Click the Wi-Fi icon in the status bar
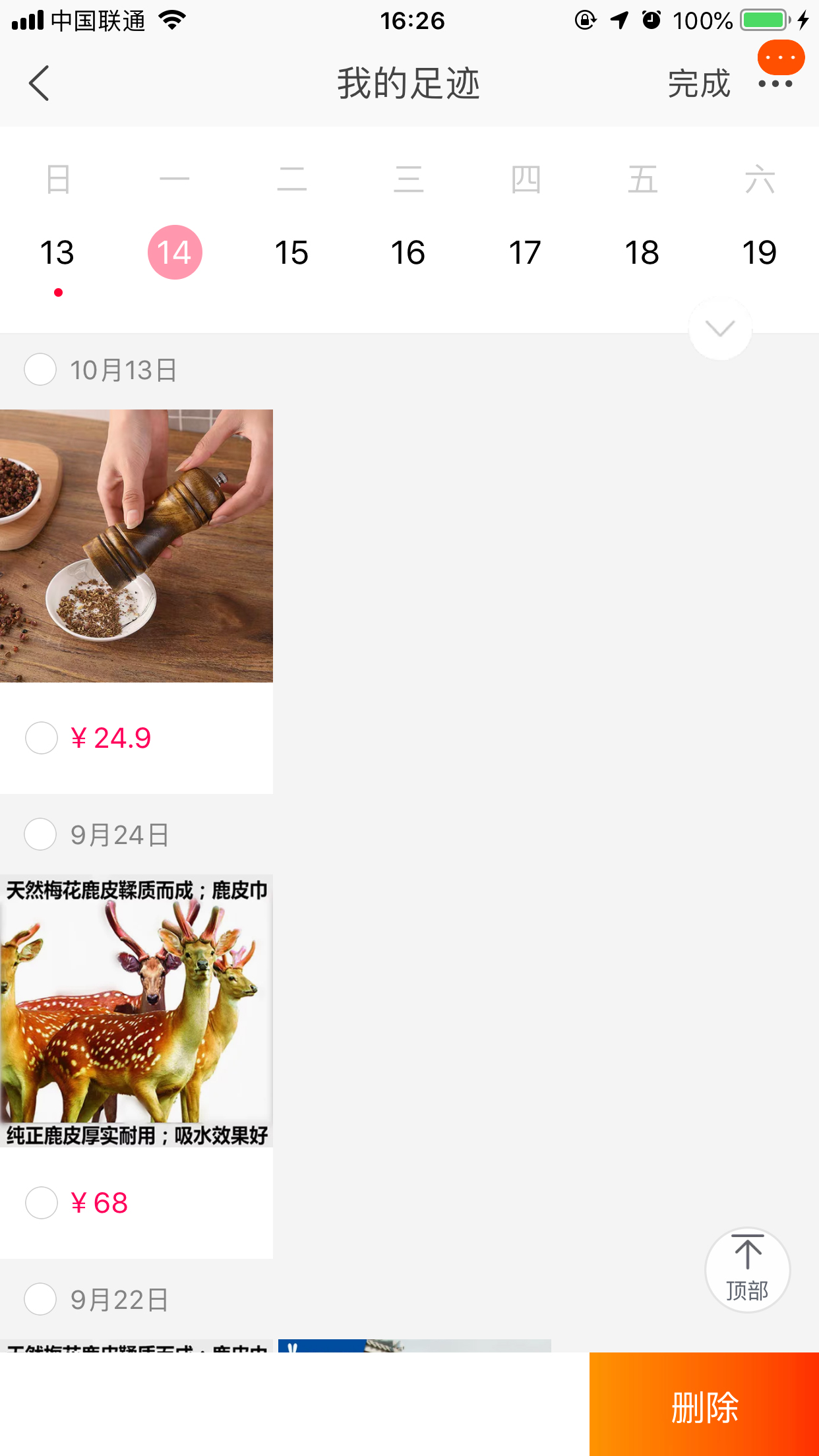The height and width of the screenshot is (1456, 819). pos(171,20)
